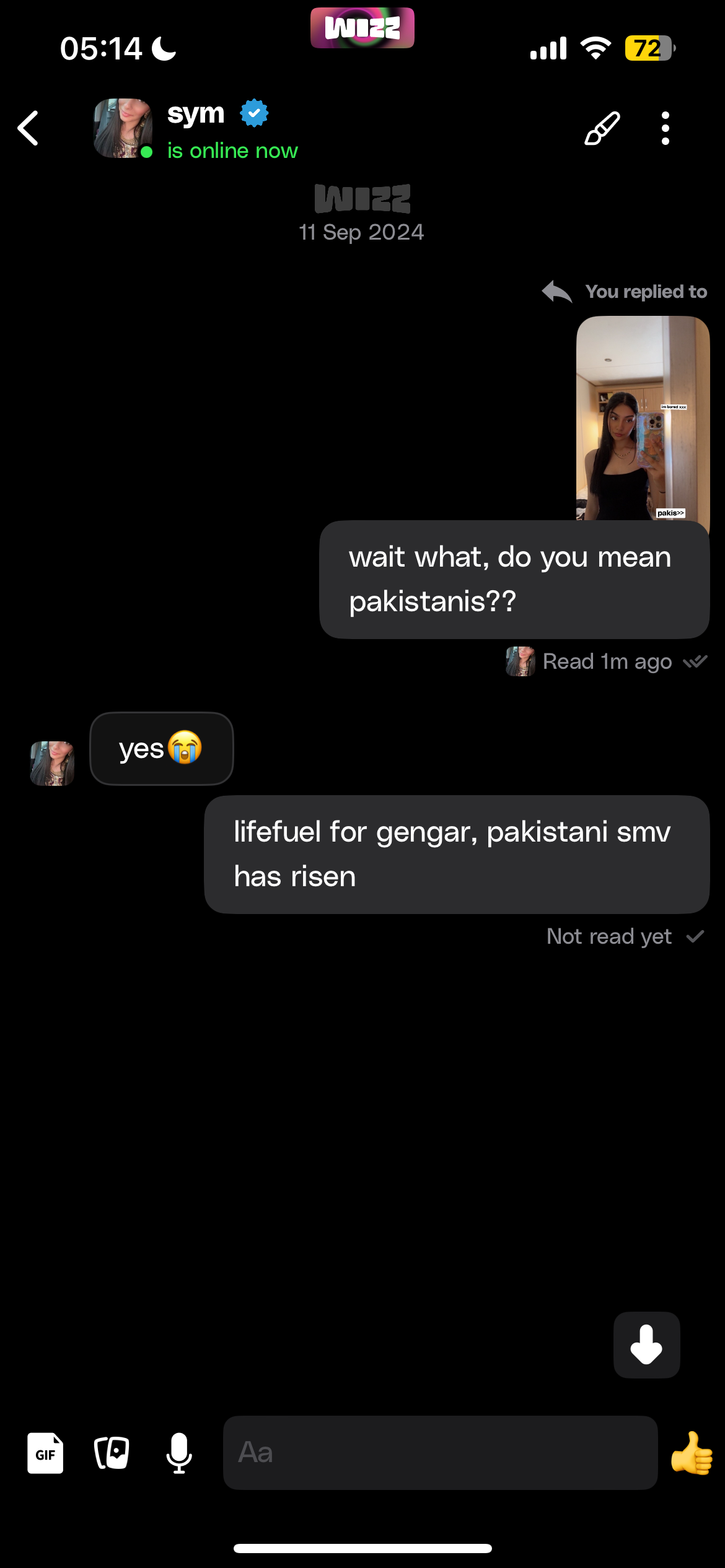The width and height of the screenshot is (725, 1568).
Task: Jump to latest message with down arrow
Action: (x=646, y=1344)
